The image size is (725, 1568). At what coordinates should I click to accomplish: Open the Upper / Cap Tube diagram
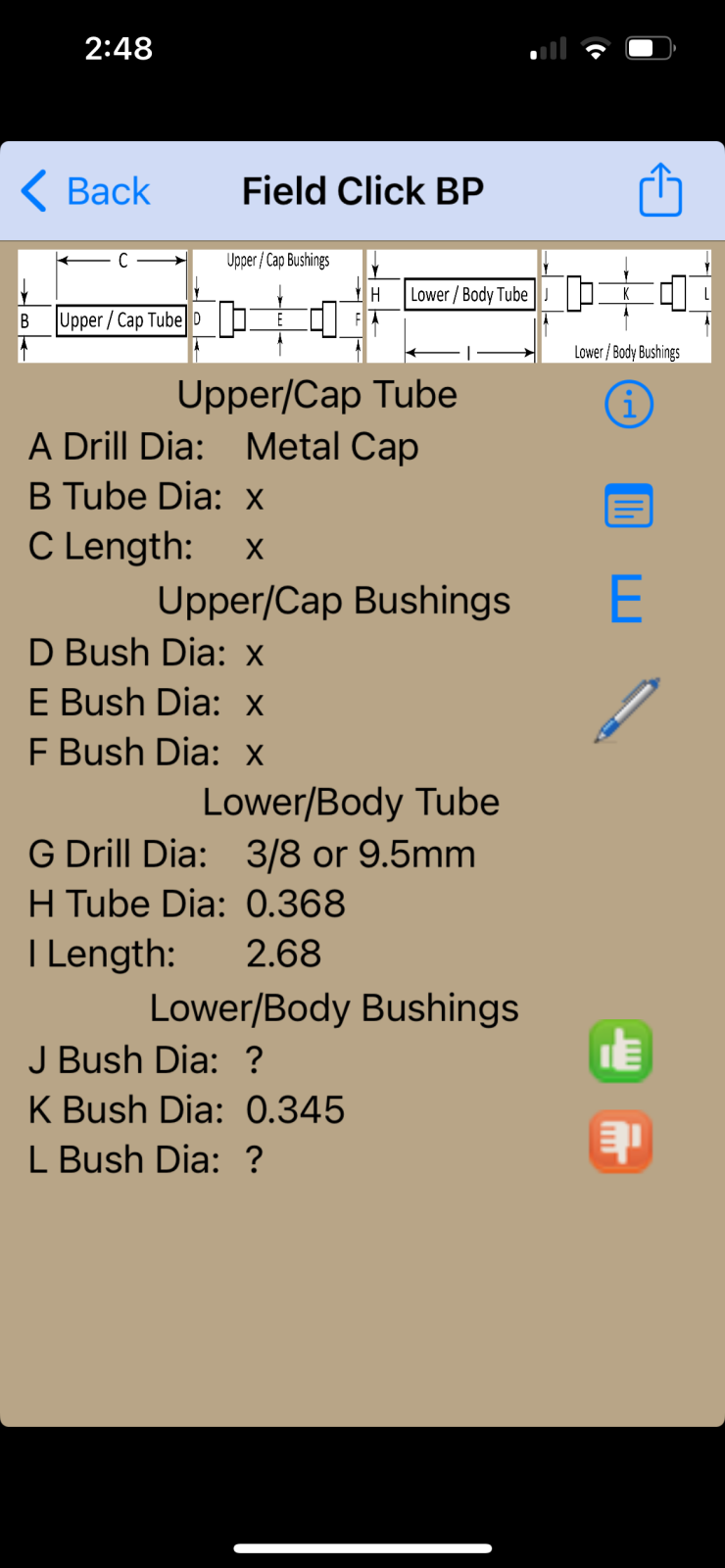(103, 307)
